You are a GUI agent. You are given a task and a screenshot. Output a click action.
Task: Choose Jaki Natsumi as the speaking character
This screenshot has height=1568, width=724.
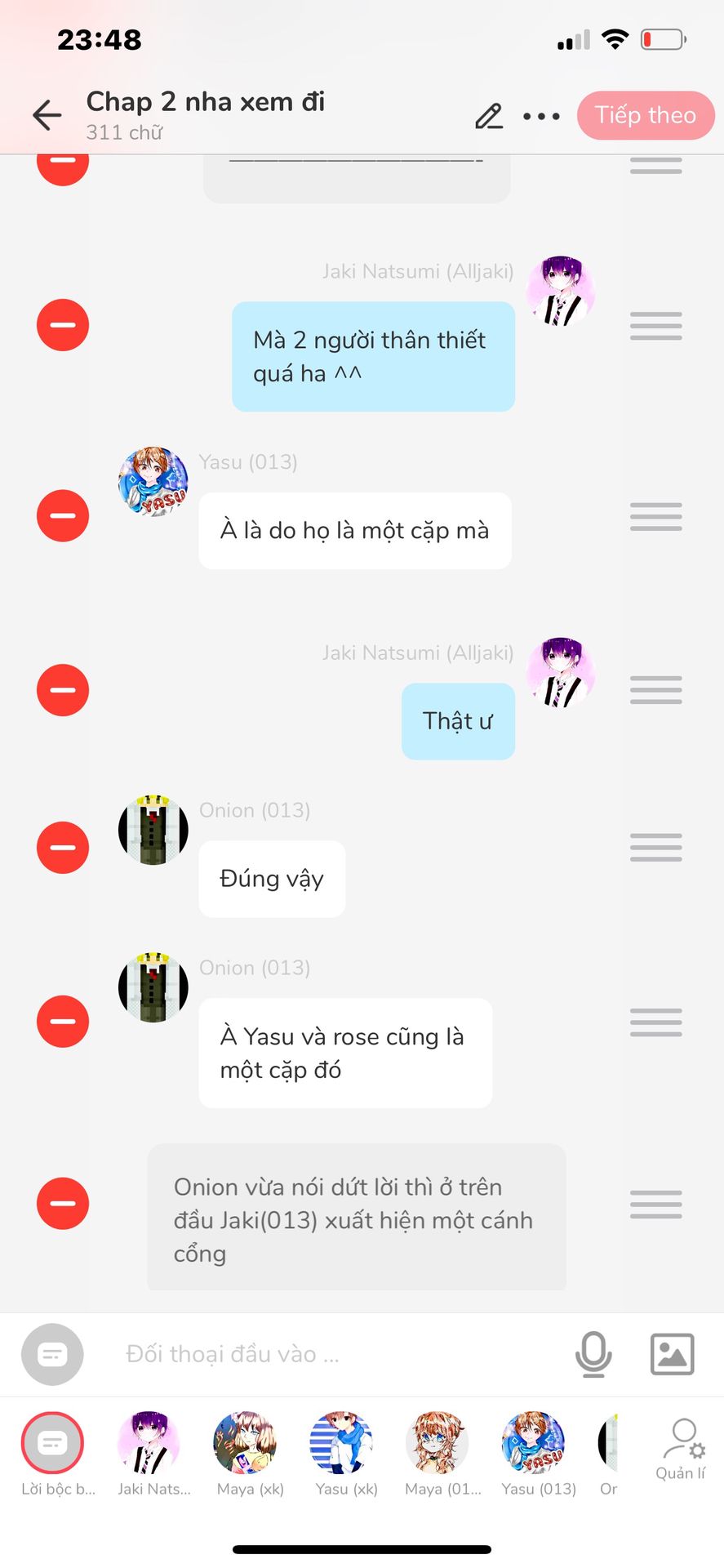[149, 1444]
